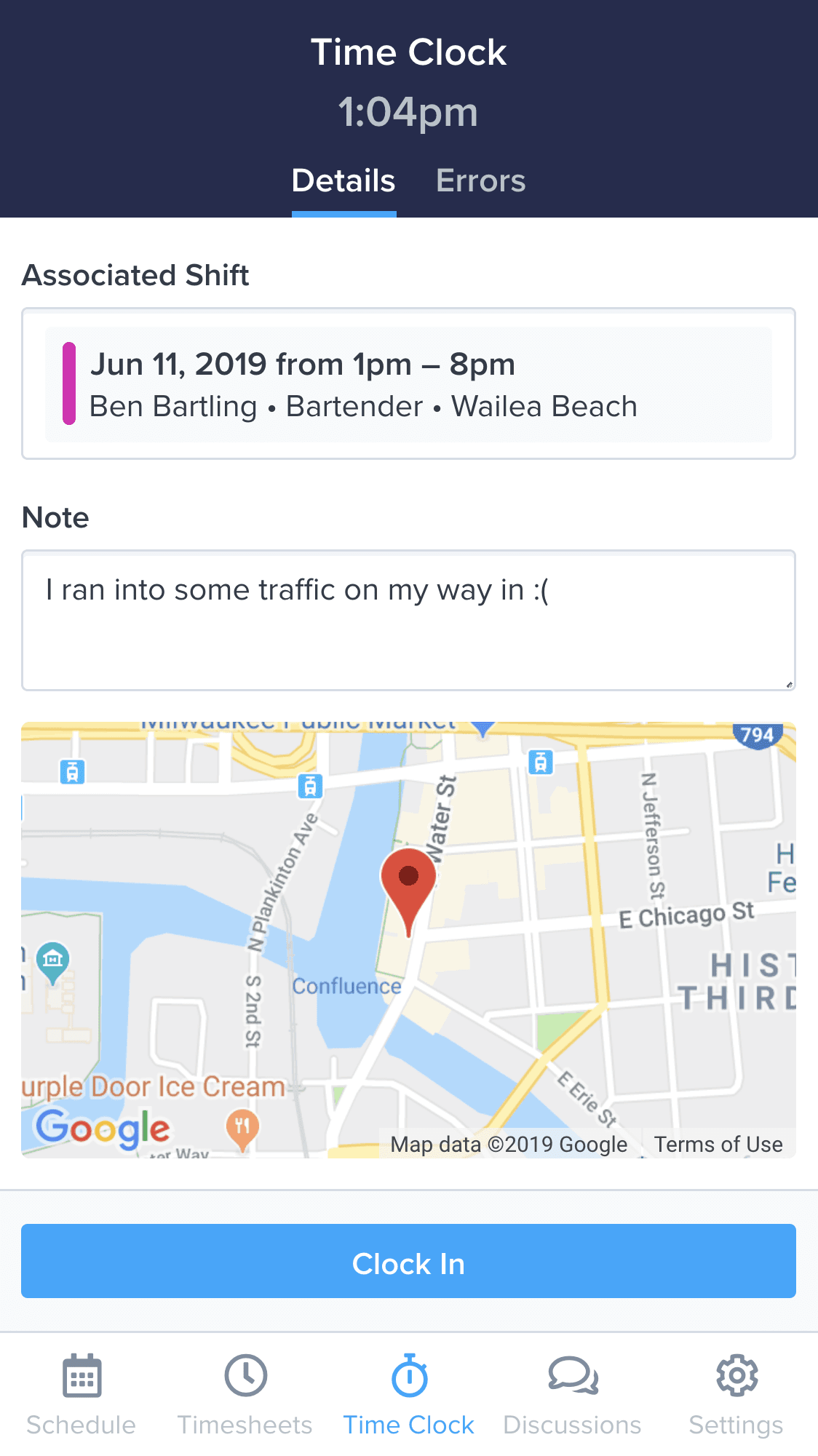
Task: Open the Settings gear icon
Action: (736, 1375)
